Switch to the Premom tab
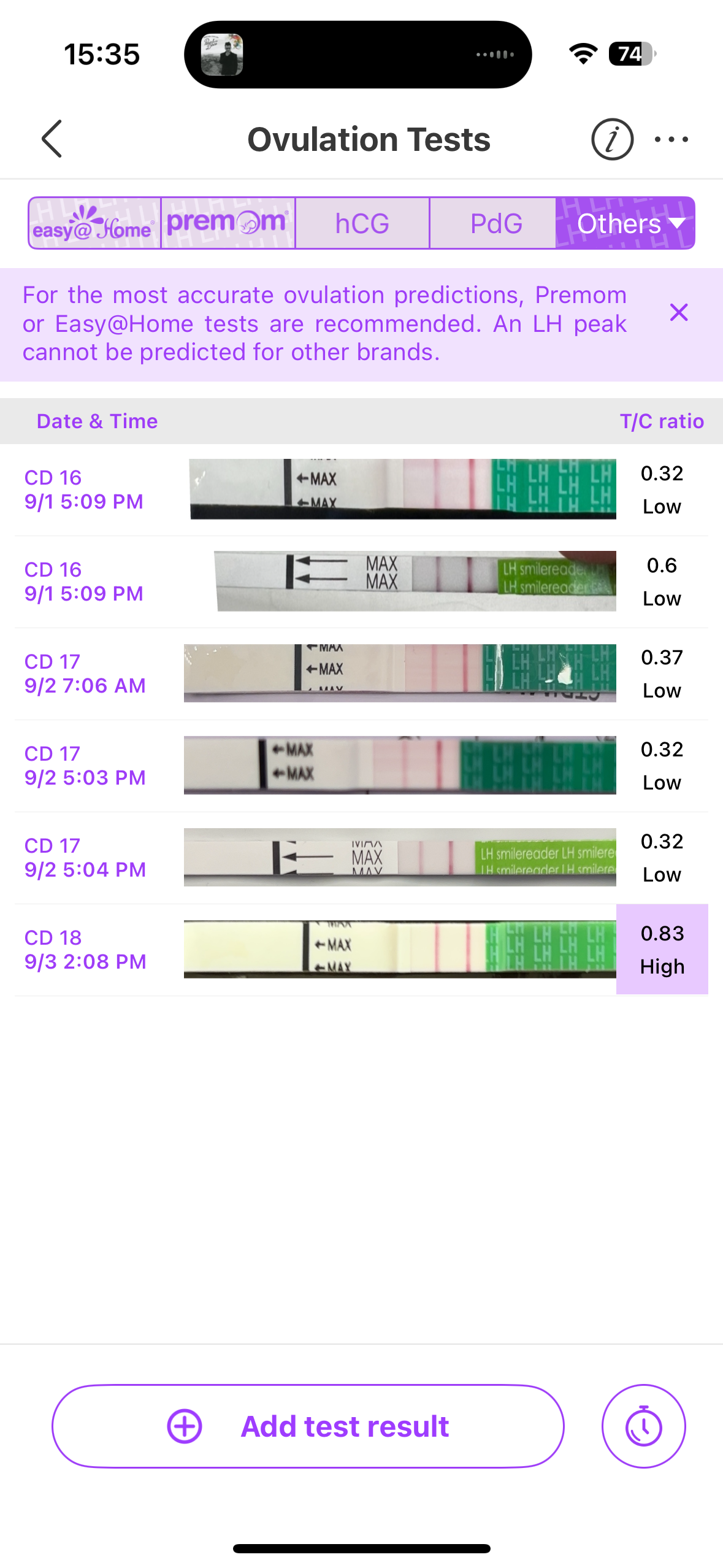Screen dimensions: 723x1568 point(228,223)
